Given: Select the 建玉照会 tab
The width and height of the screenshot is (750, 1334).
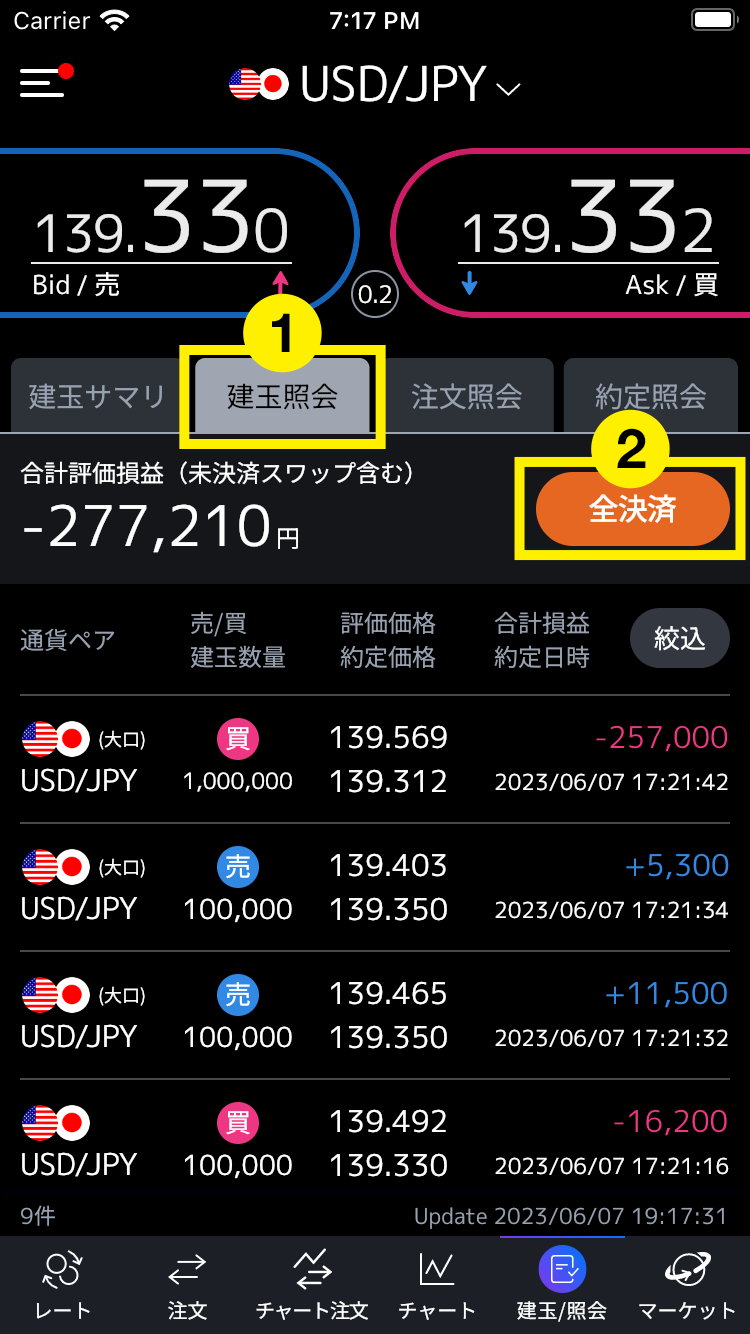Looking at the screenshot, I should click(x=282, y=396).
